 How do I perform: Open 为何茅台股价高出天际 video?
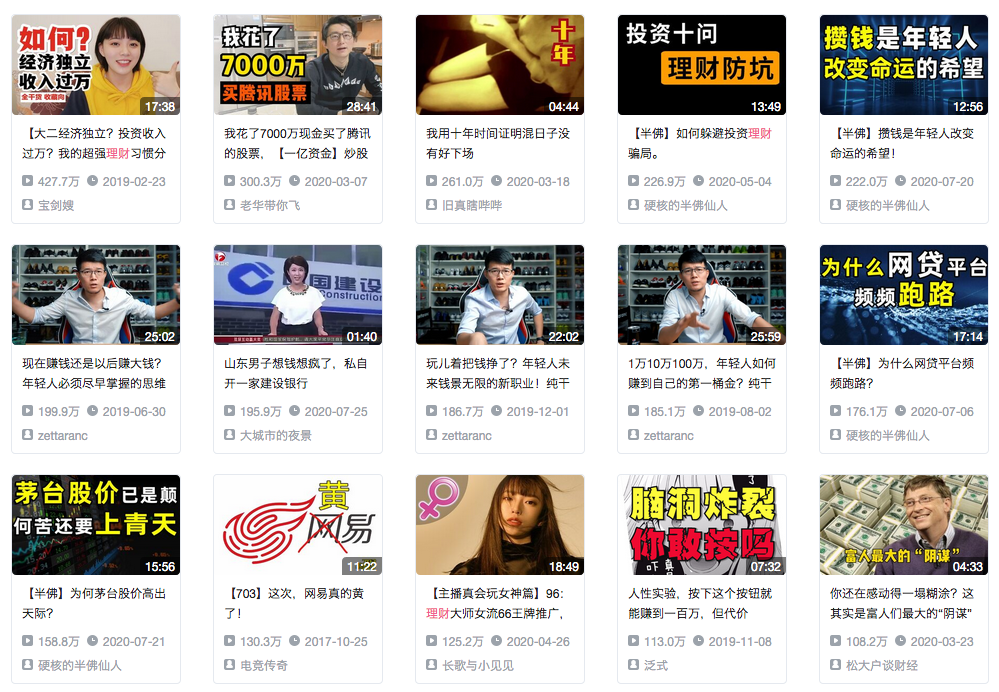pyautogui.click(x=96, y=525)
